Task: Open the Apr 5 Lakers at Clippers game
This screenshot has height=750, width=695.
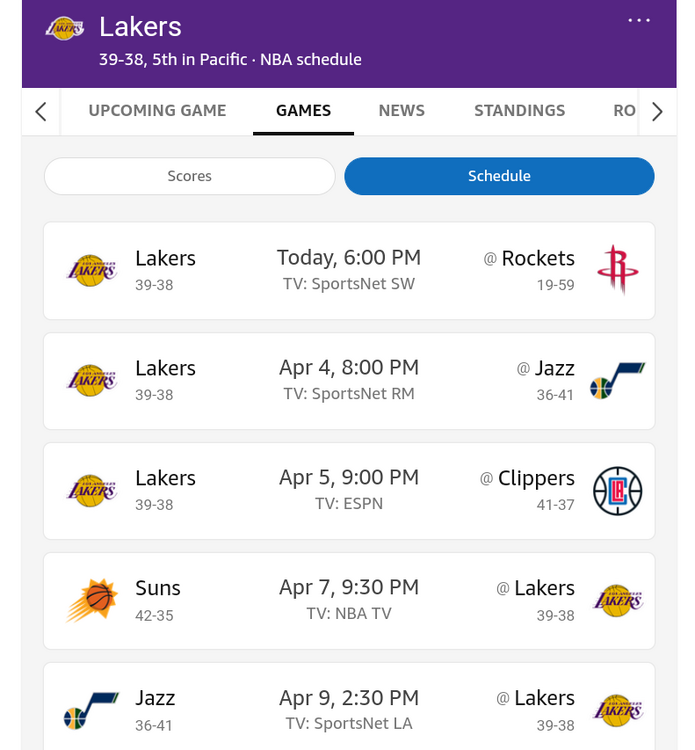Action: (x=349, y=490)
